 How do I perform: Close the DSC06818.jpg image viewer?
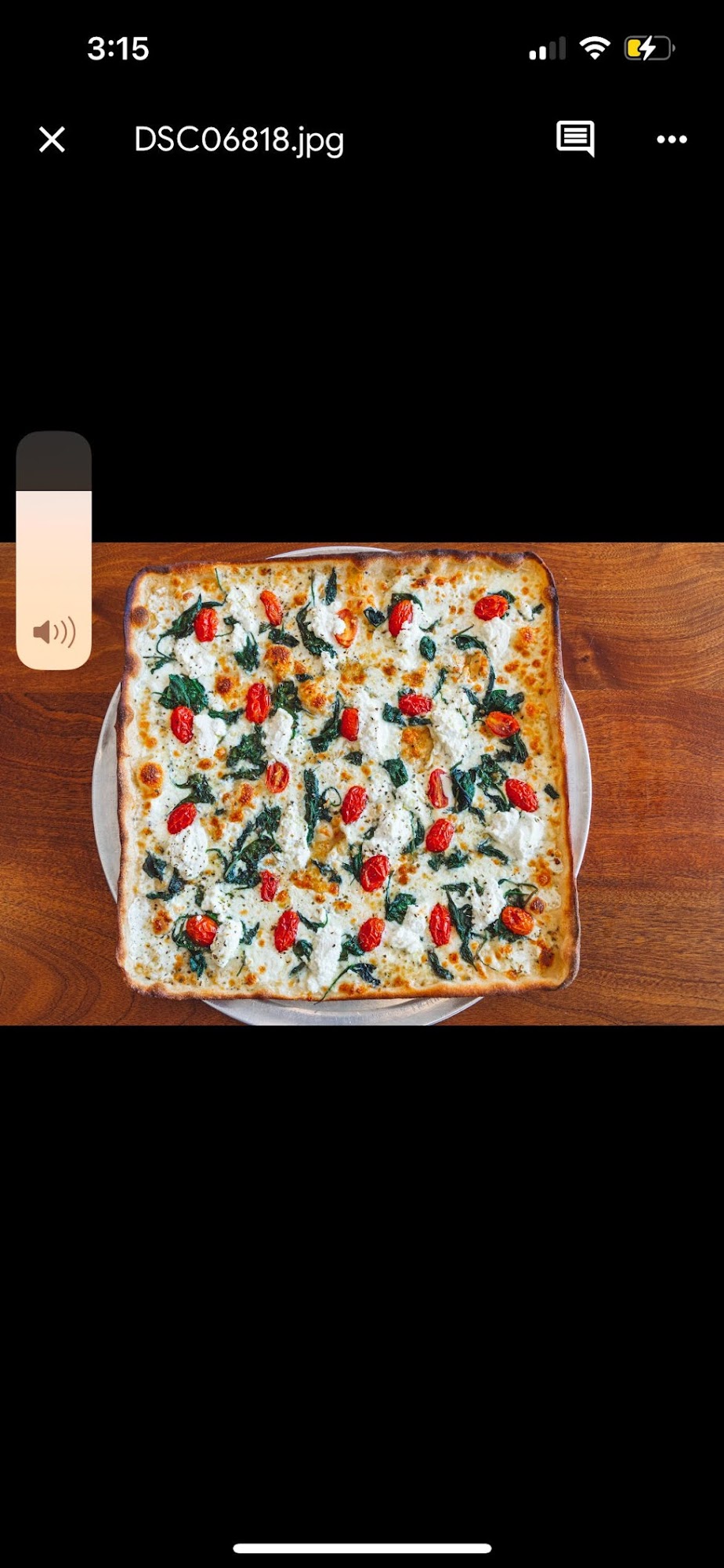pyautogui.click(x=52, y=140)
